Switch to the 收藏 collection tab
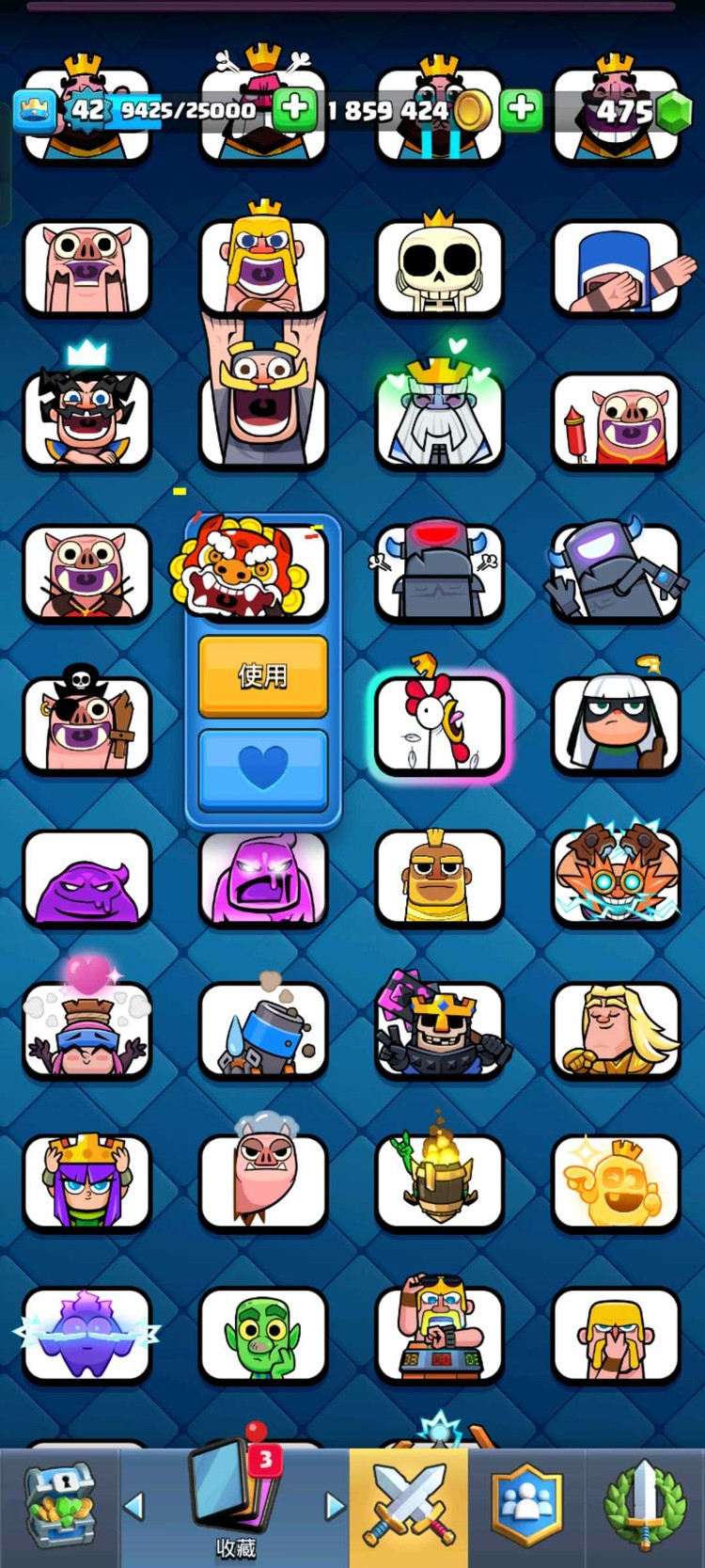Viewport: 705px width, 1568px height. click(235, 1505)
